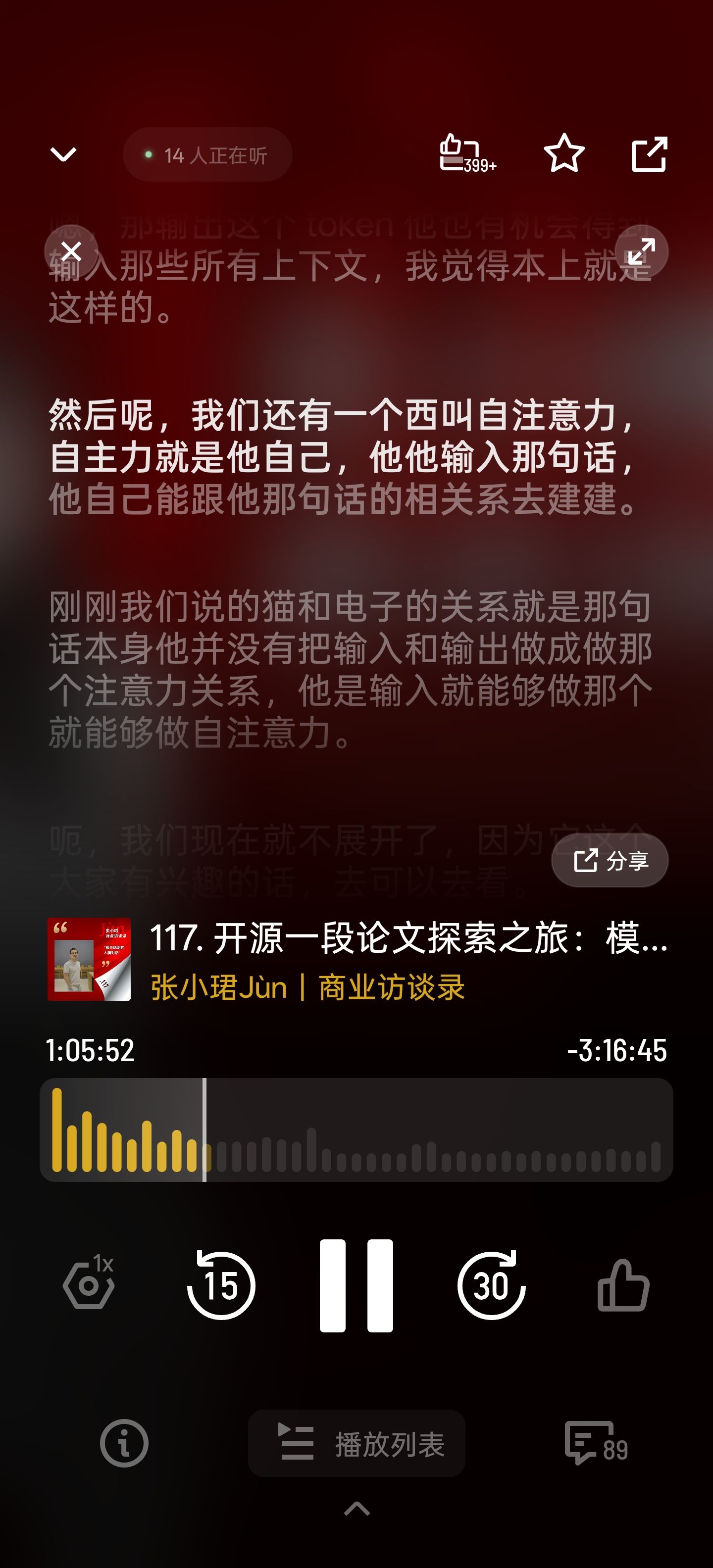Open the 张小珺Jùn｜商业访谈录 podcast page
The width and height of the screenshot is (713, 1568).
click(307, 987)
